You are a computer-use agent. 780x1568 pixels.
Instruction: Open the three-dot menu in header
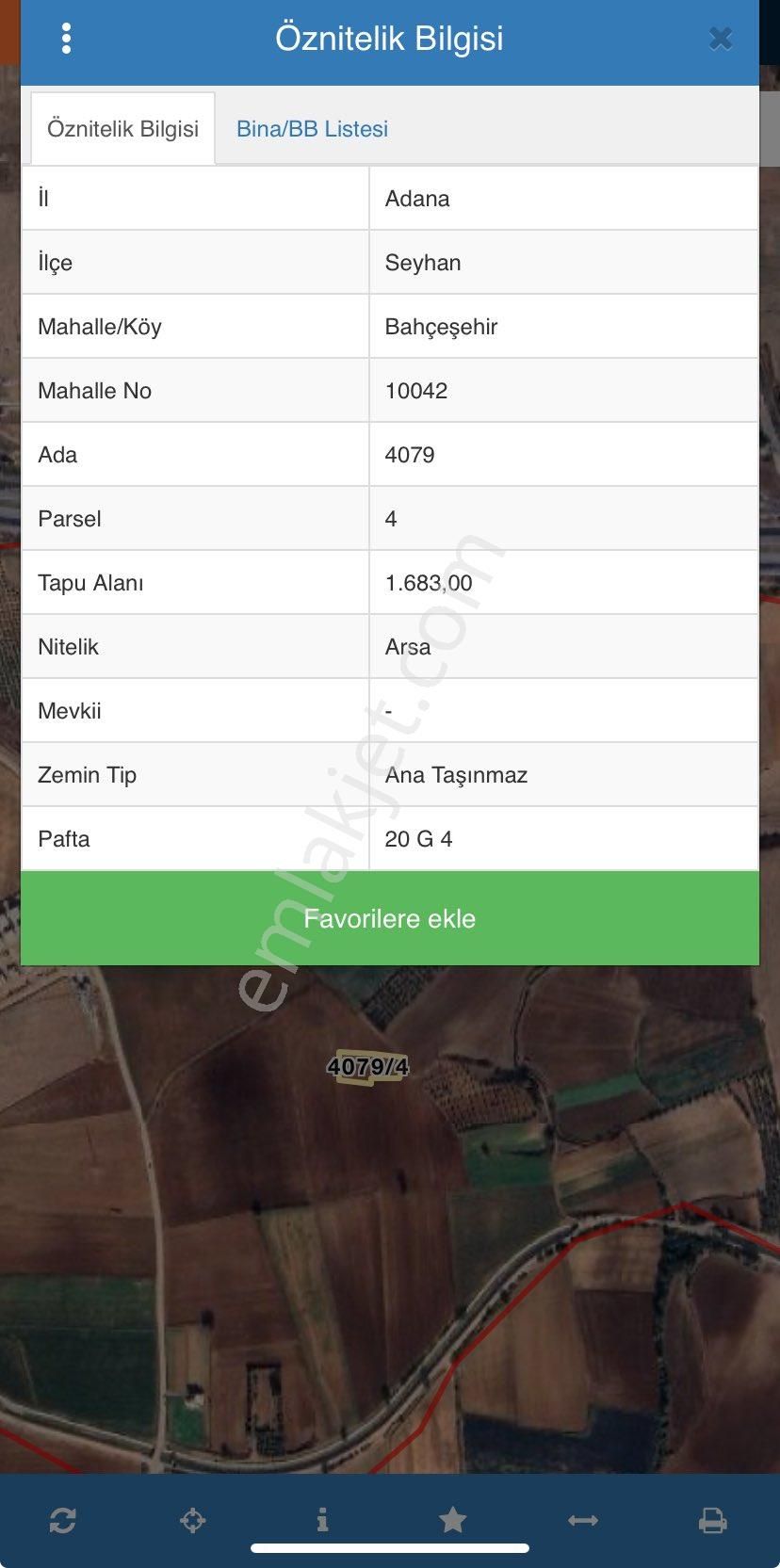coord(66,38)
